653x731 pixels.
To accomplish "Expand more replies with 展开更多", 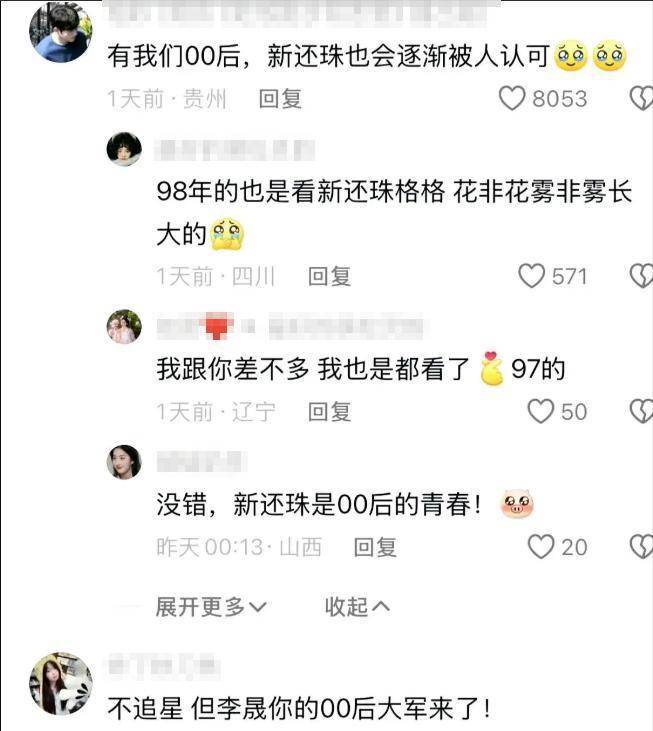I will [211, 606].
